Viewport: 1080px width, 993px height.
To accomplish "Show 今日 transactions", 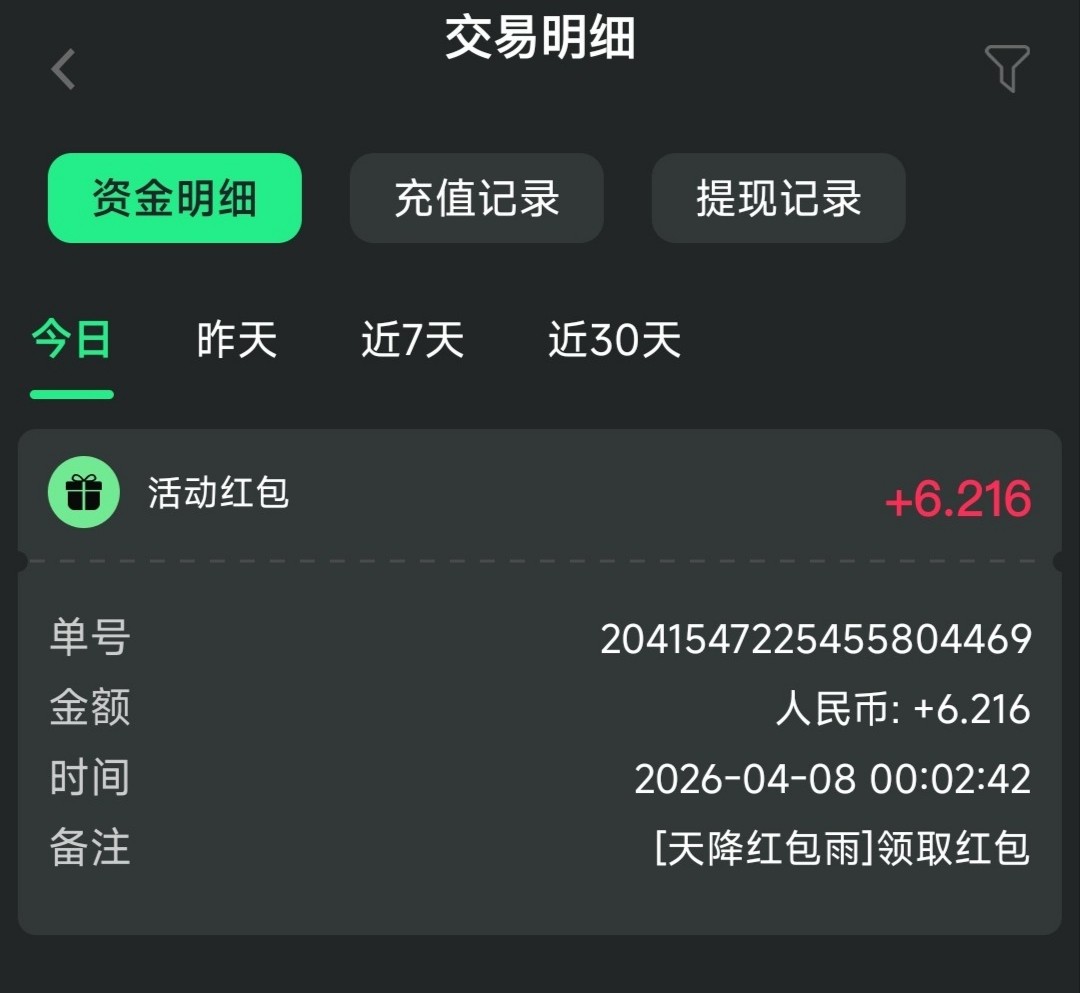I will pos(71,341).
